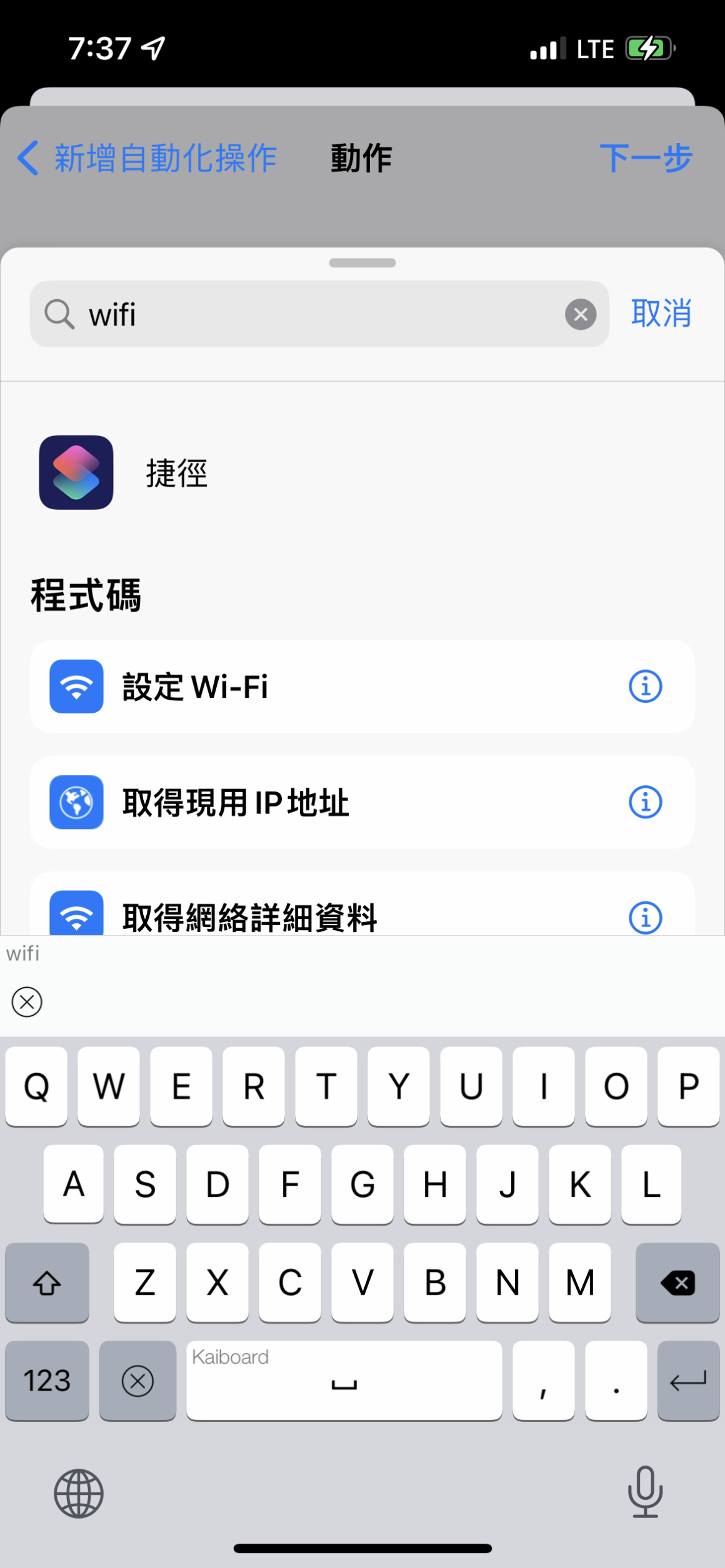Cancel the search with 取消
The height and width of the screenshot is (1568, 725).
[x=662, y=314]
